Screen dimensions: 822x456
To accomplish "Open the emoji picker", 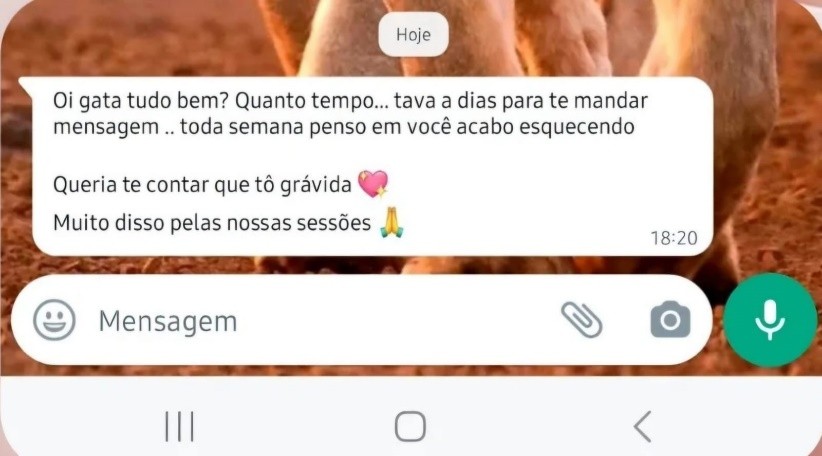I will 54,321.
